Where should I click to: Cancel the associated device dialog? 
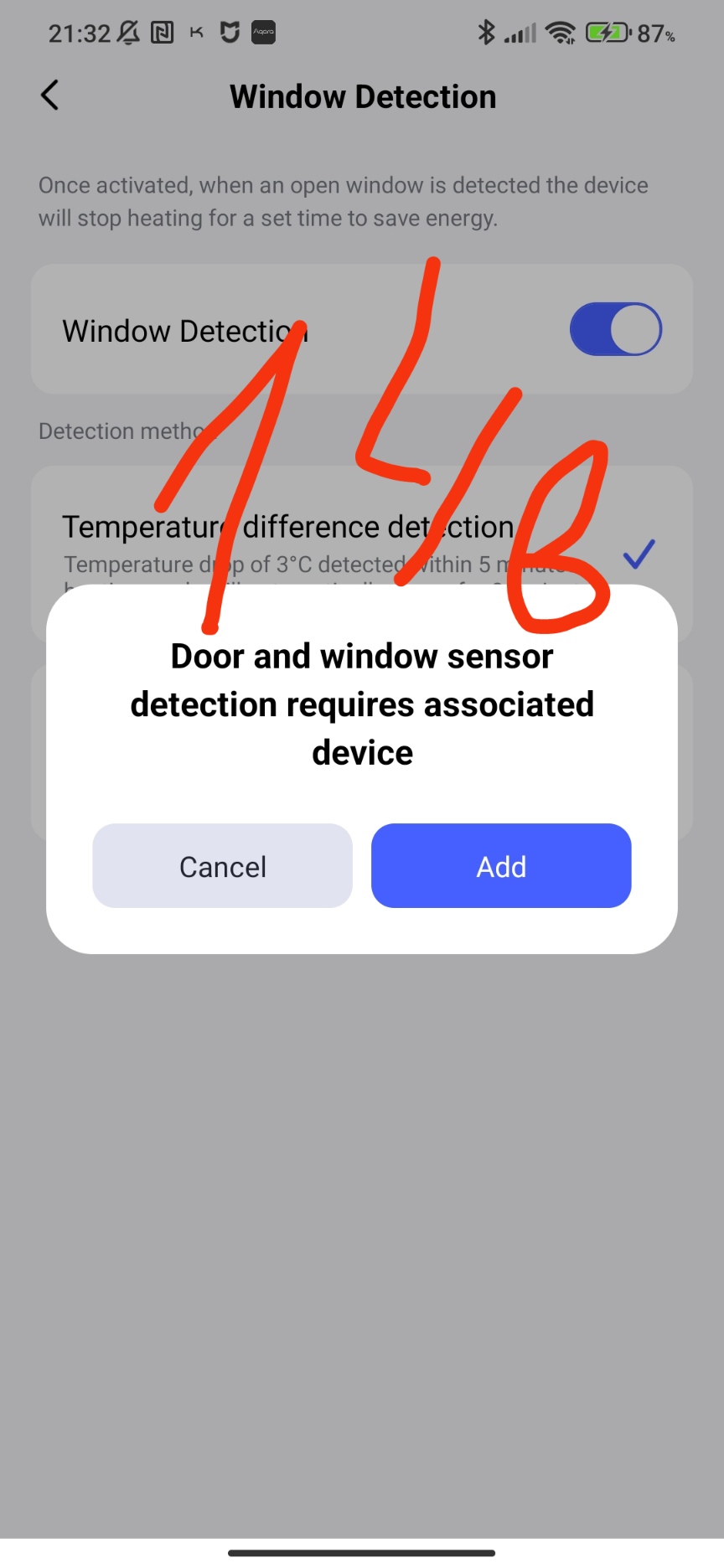tap(222, 866)
